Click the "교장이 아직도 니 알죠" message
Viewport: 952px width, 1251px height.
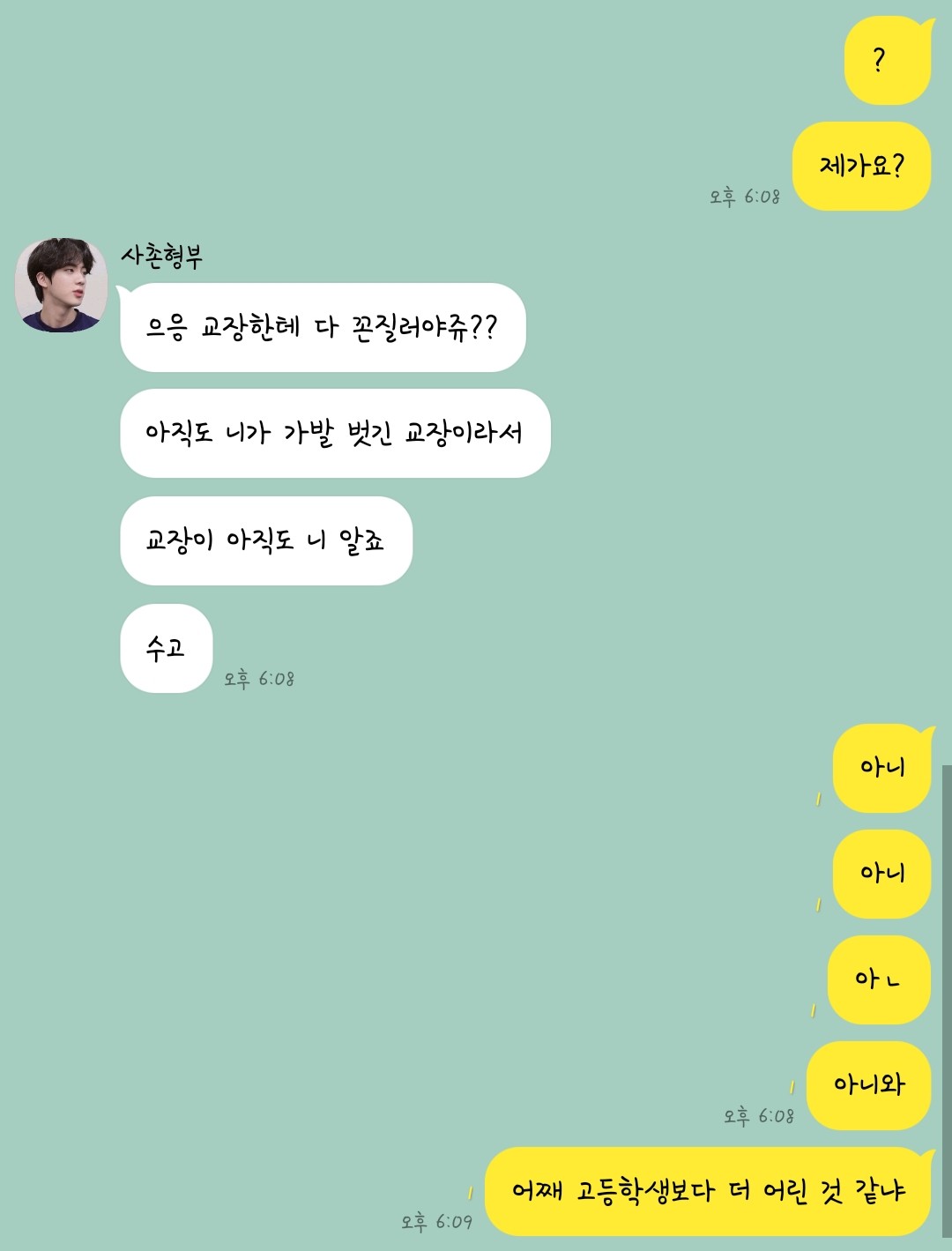[267, 540]
